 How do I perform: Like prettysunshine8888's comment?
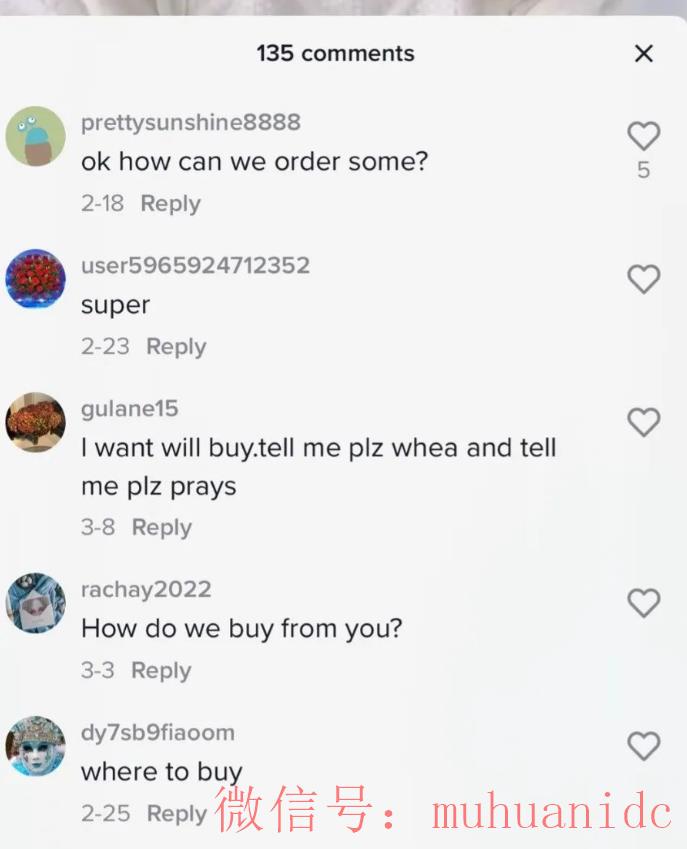644,136
